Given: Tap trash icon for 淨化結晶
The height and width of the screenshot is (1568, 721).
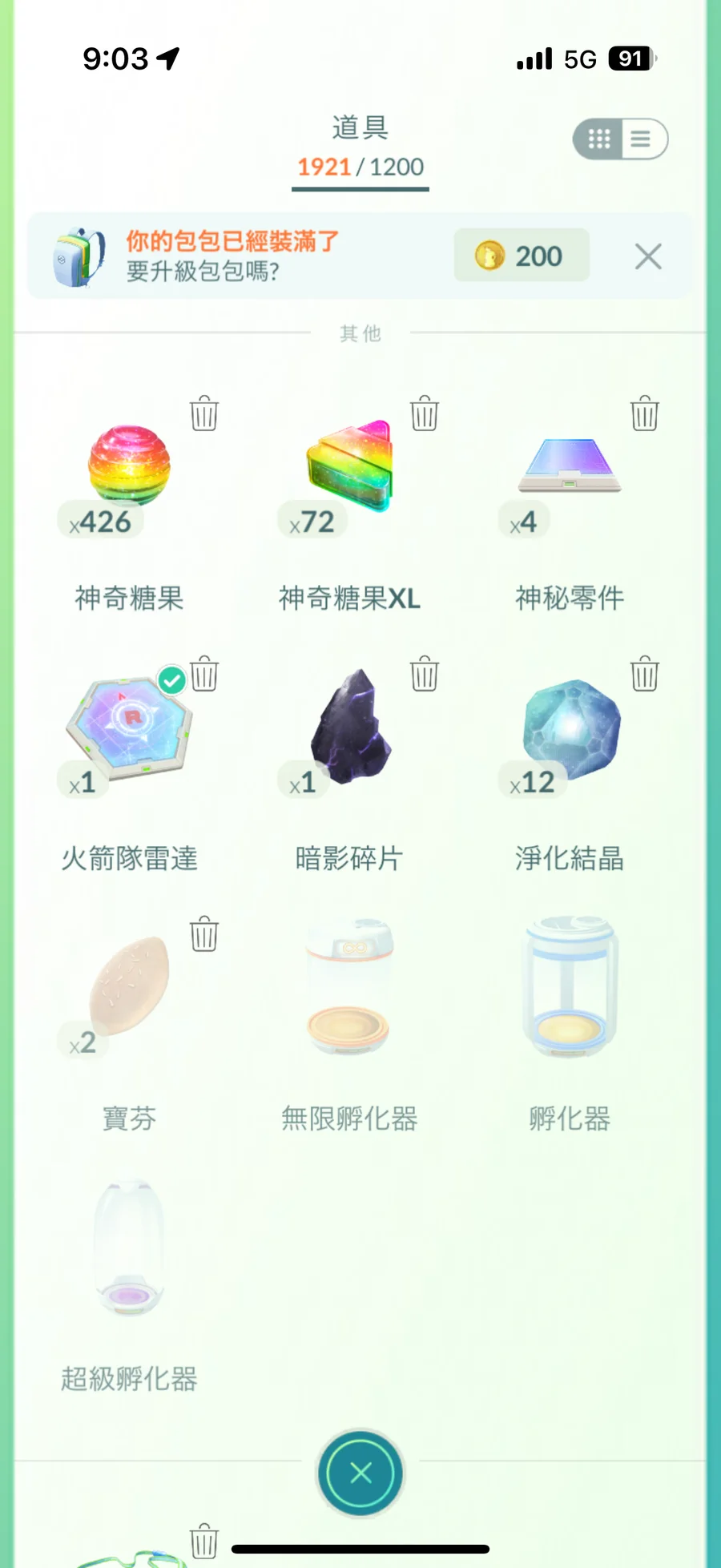Looking at the screenshot, I should tap(645, 675).
